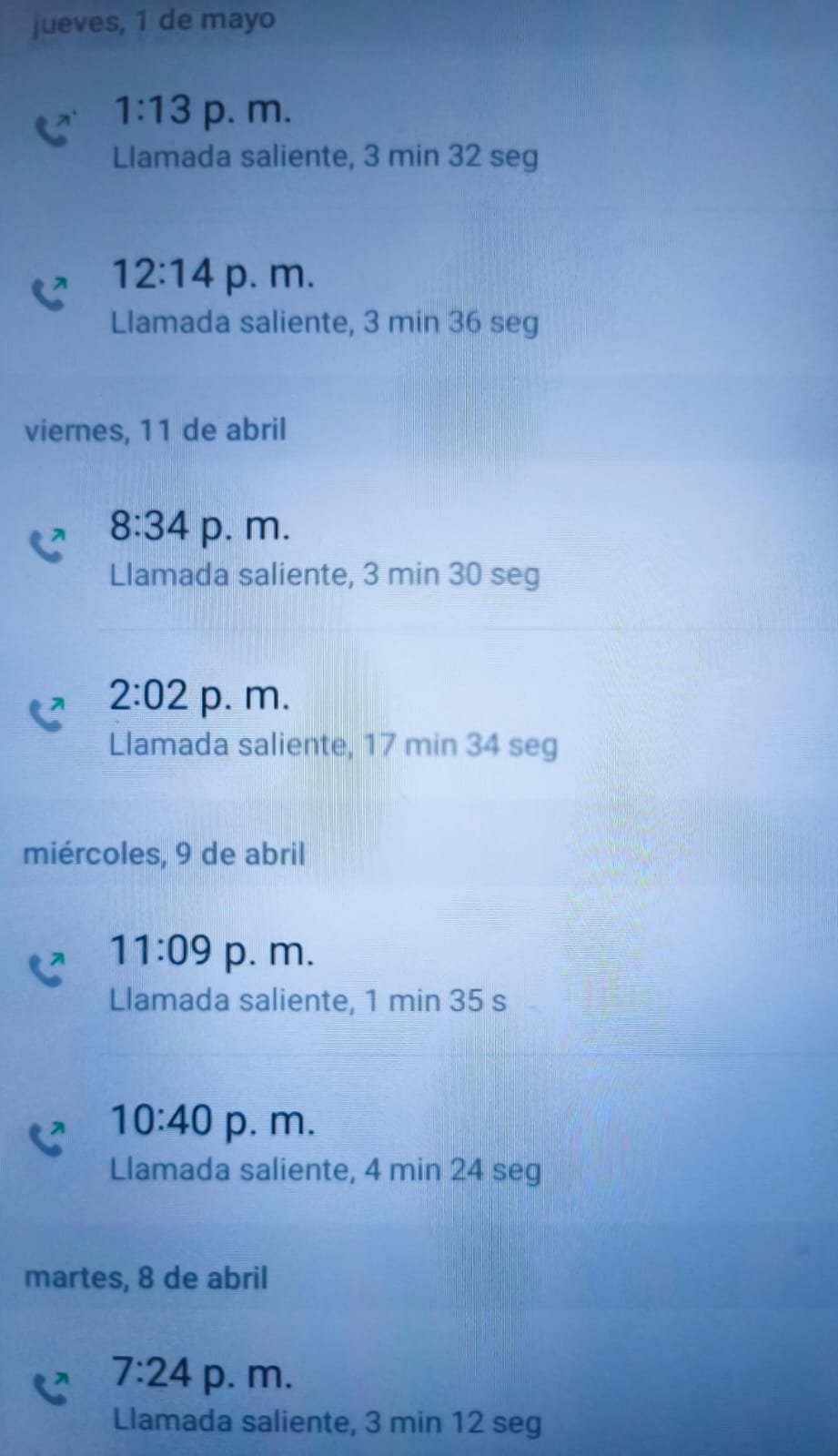The image size is (838, 1456).
Task: View the 2:02 p. m. call of 17 min
Action: [x=332, y=719]
